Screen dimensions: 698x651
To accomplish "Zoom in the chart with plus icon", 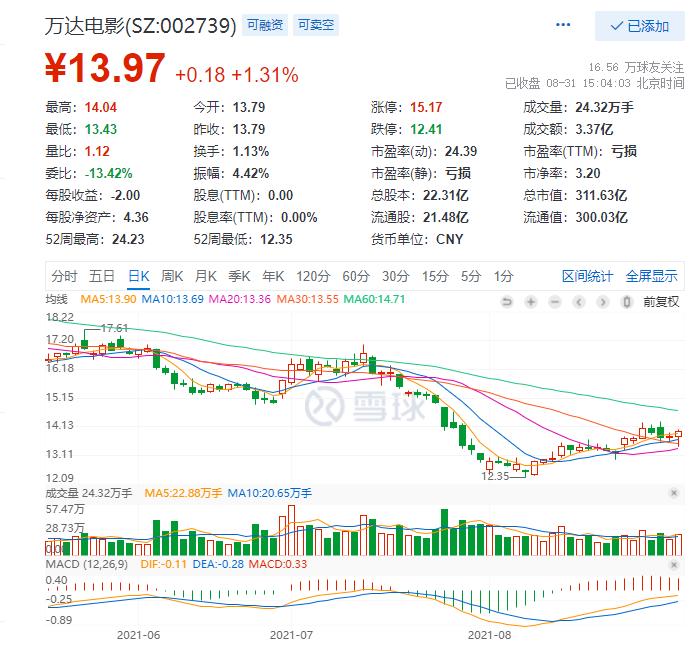I will [531, 302].
